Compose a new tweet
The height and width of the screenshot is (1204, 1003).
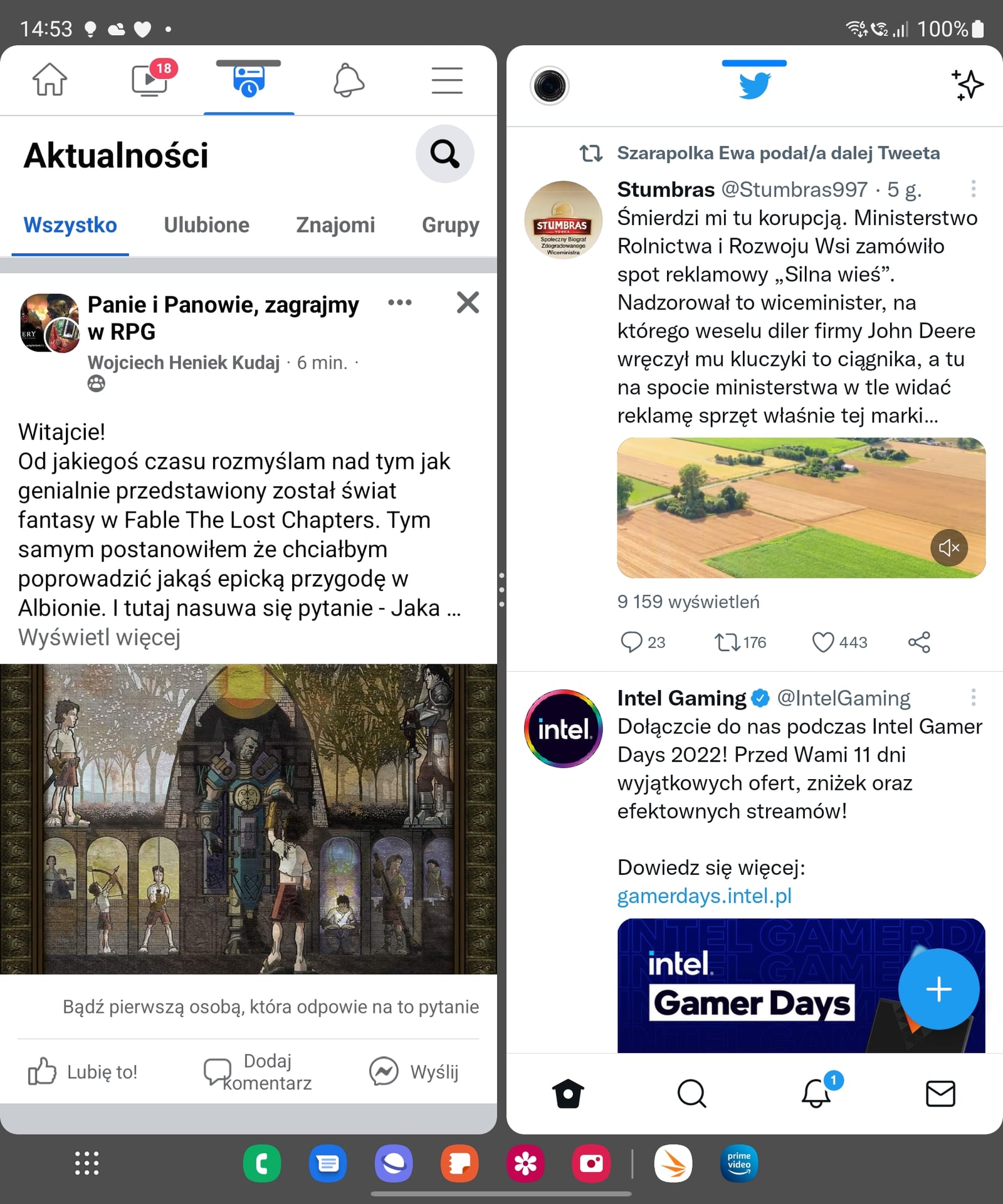938,989
